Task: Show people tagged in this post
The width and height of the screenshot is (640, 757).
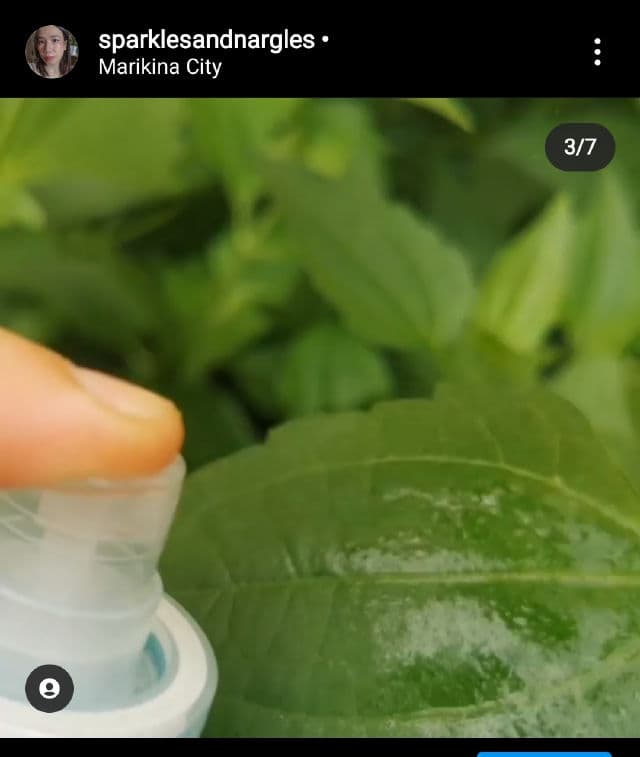Action: coord(49,688)
